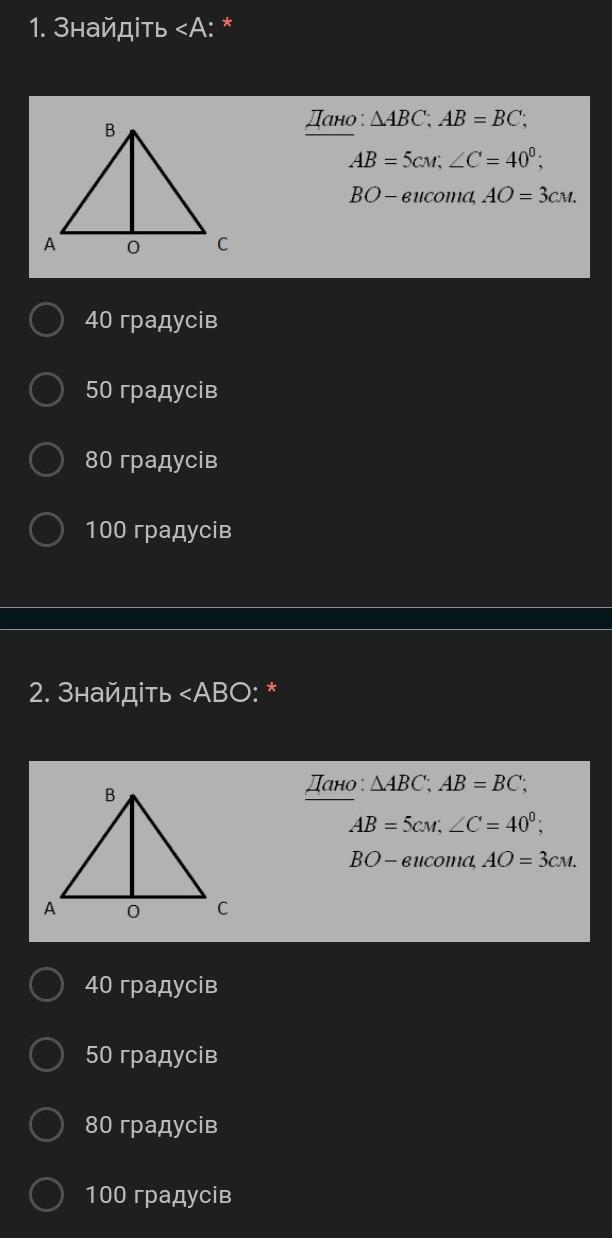Image resolution: width=612 pixels, height=1238 pixels.
Task: Pick 80 градусів for question 2 <ABO
Action: 47,1125
